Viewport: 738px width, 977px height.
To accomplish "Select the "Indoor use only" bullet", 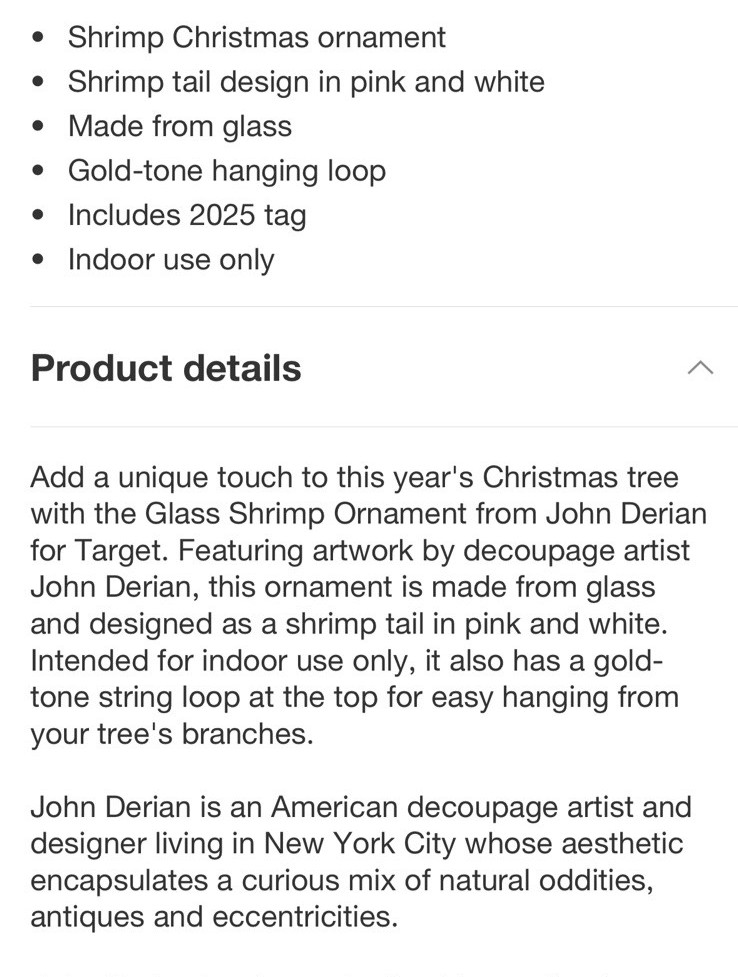I will pyautogui.click(x=169, y=259).
